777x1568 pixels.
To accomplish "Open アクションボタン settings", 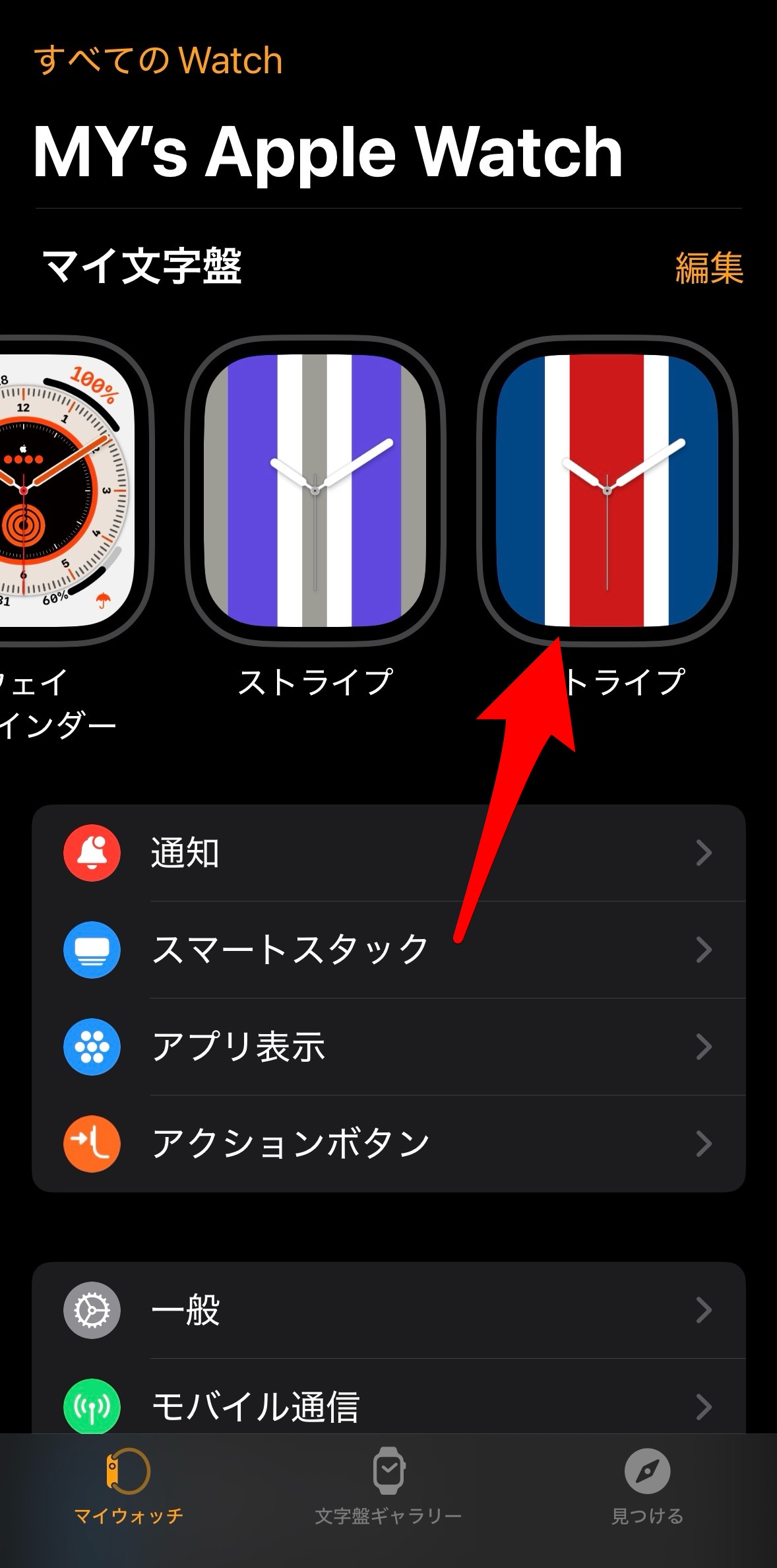I will (388, 1144).
